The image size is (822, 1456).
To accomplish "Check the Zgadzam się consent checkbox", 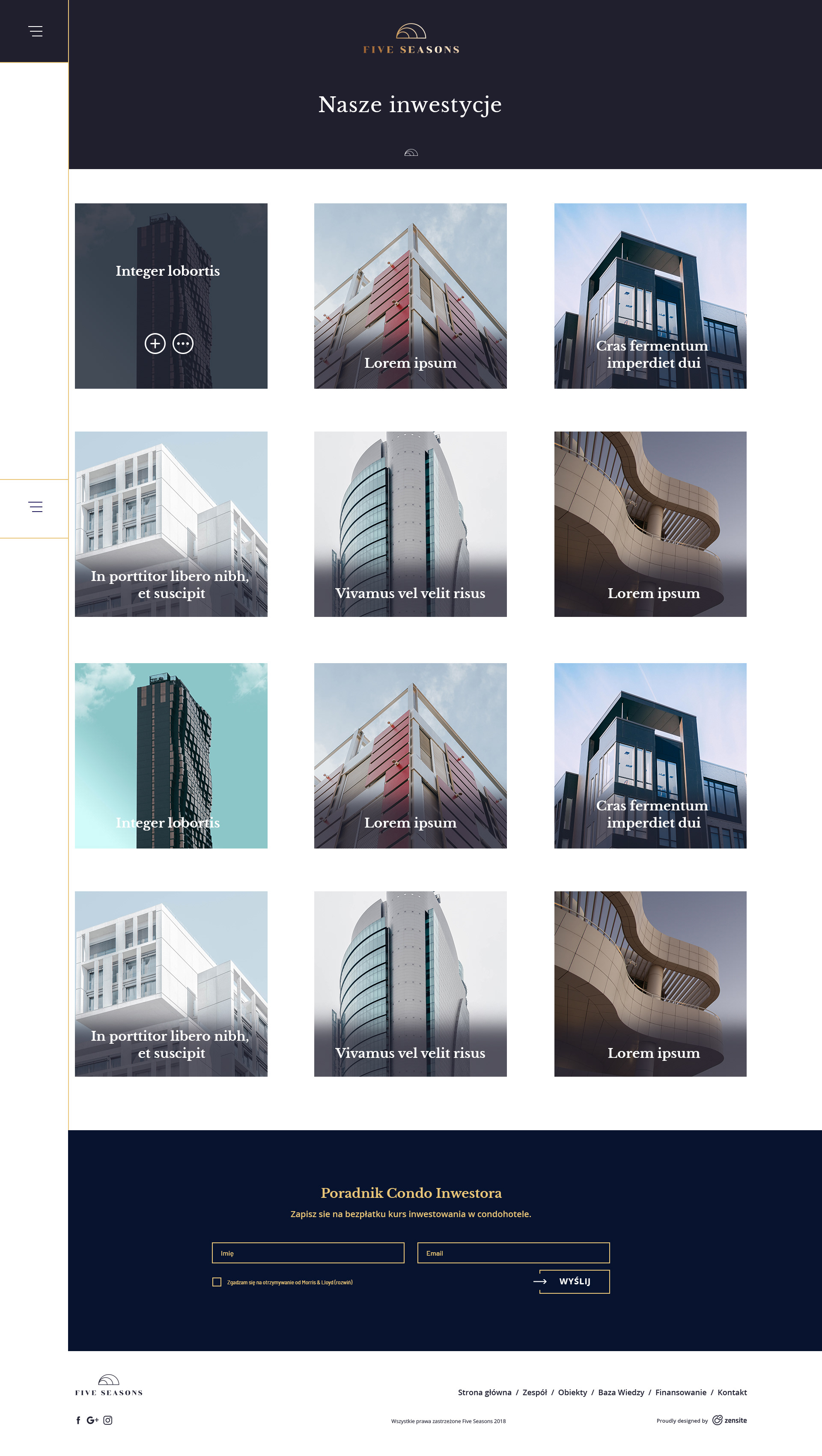I will (217, 1282).
